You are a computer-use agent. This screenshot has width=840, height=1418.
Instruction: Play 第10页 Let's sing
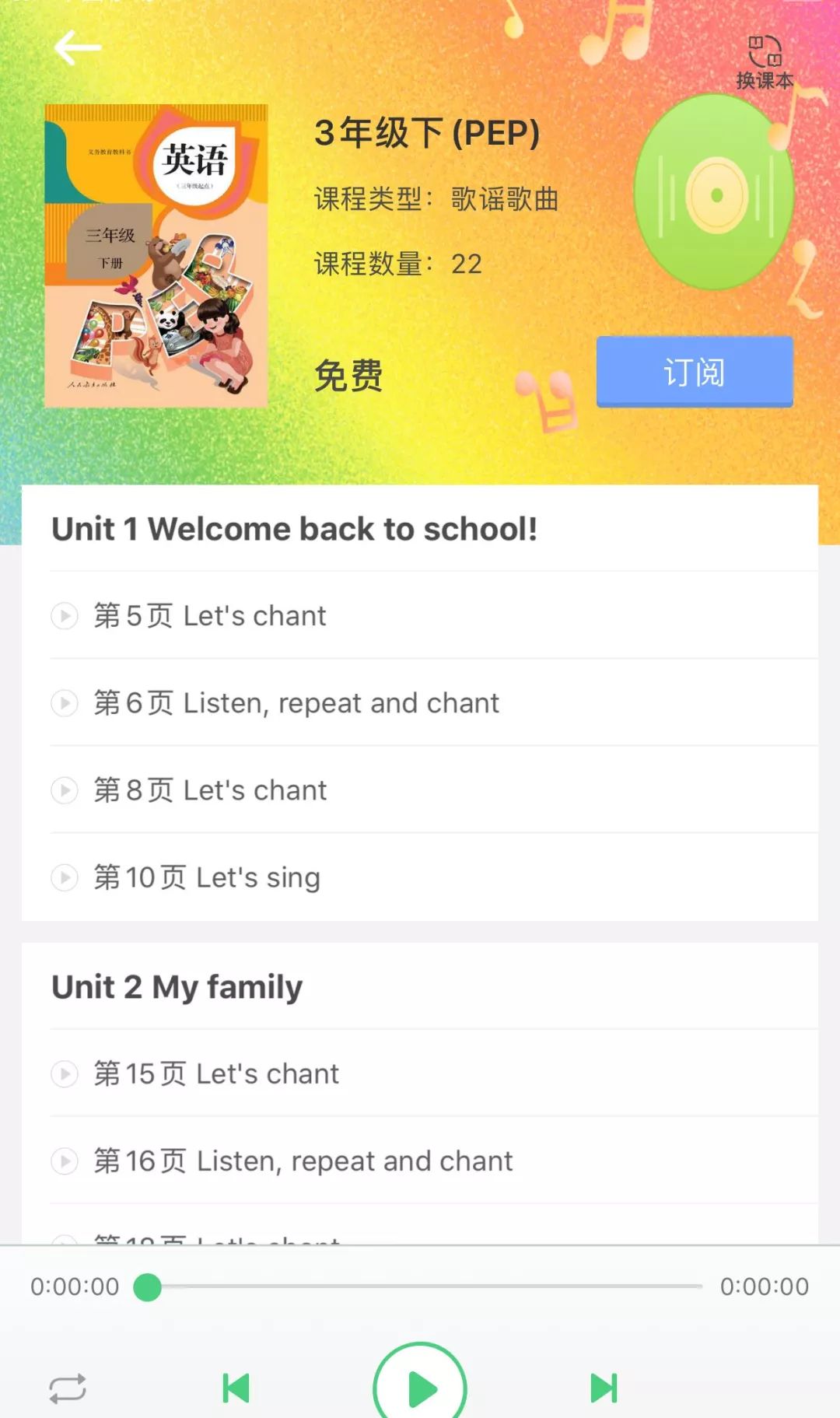pos(207,877)
